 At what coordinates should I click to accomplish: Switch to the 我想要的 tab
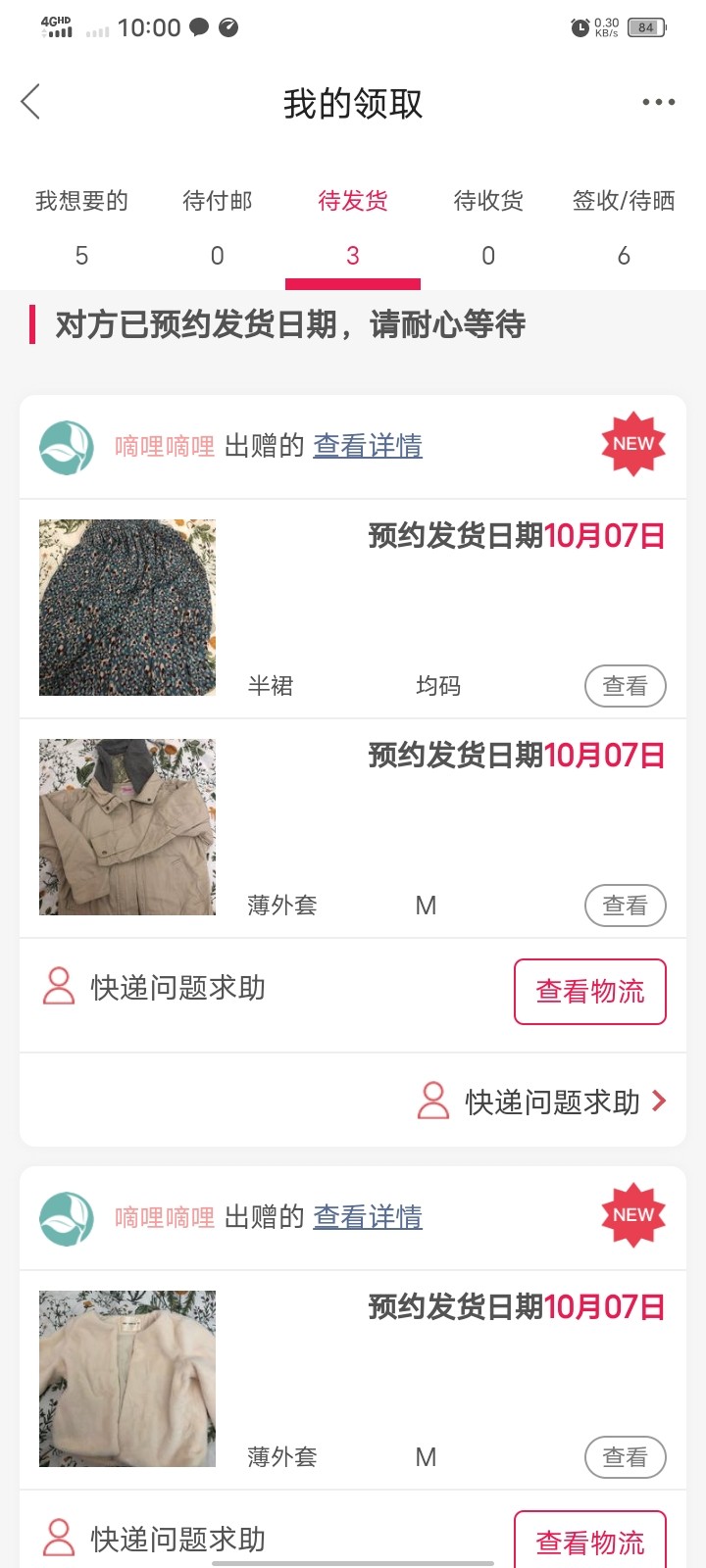(x=81, y=226)
